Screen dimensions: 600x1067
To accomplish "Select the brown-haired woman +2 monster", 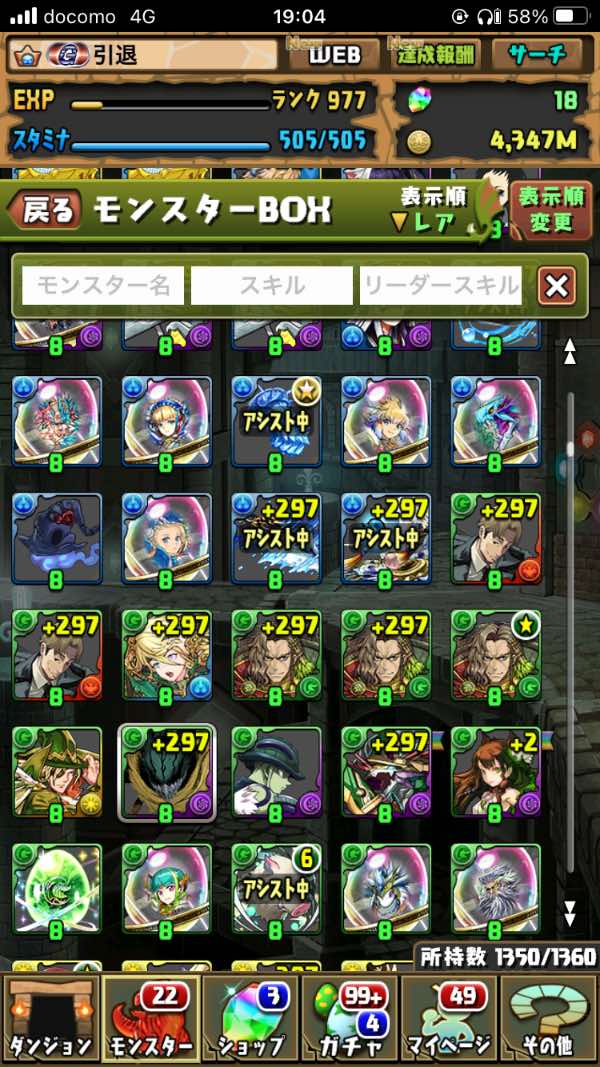I will click(495, 772).
